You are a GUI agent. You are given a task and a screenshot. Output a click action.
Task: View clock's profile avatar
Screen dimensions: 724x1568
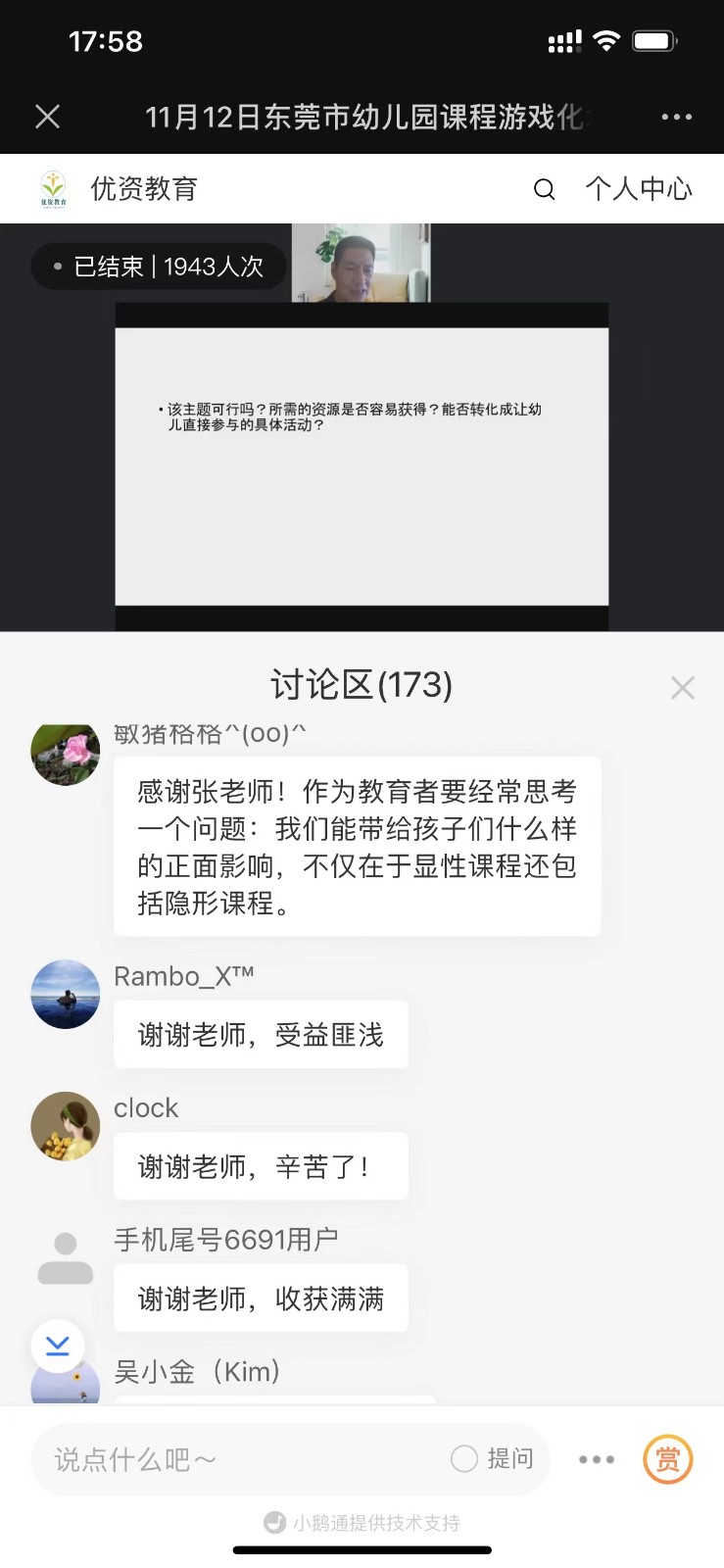66,1126
